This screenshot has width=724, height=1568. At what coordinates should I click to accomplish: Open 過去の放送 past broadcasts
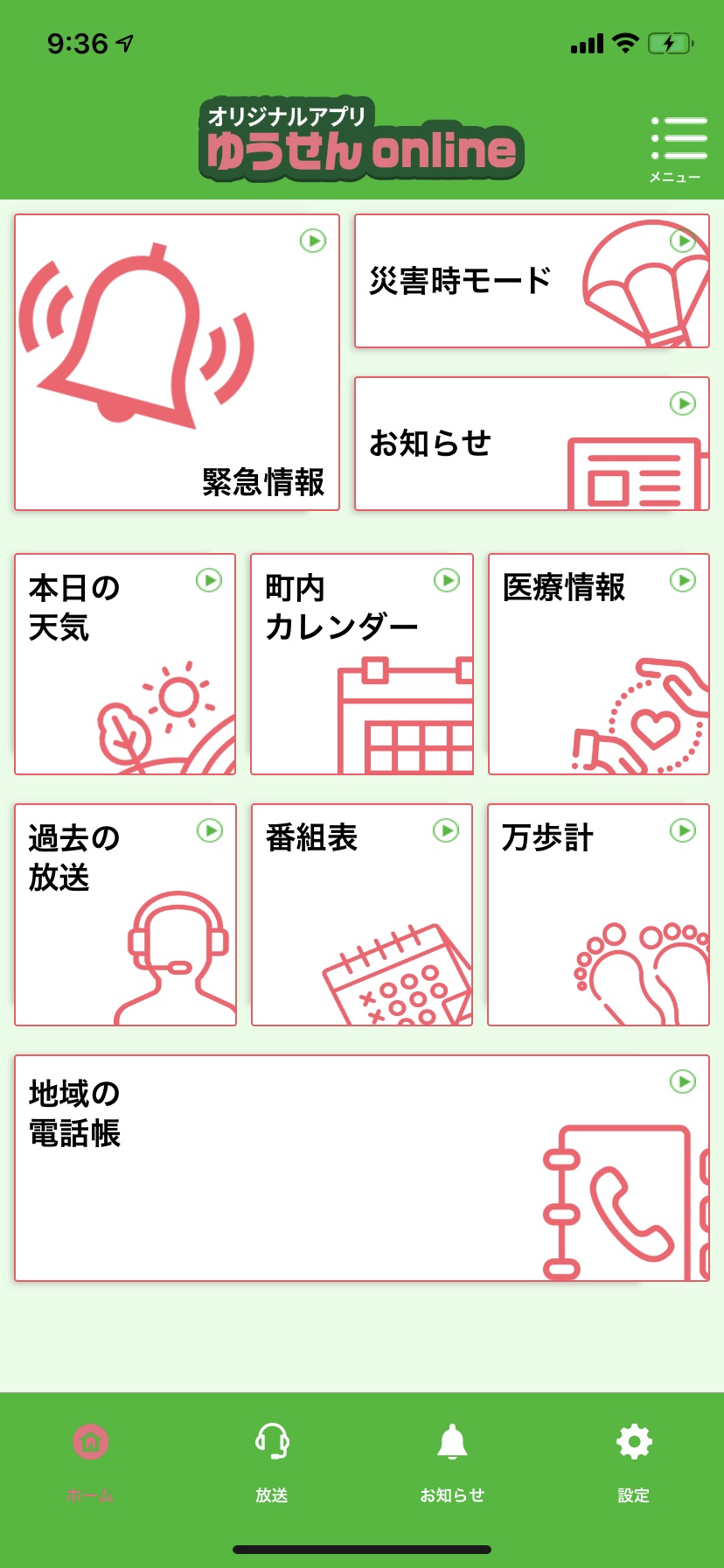pos(125,914)
